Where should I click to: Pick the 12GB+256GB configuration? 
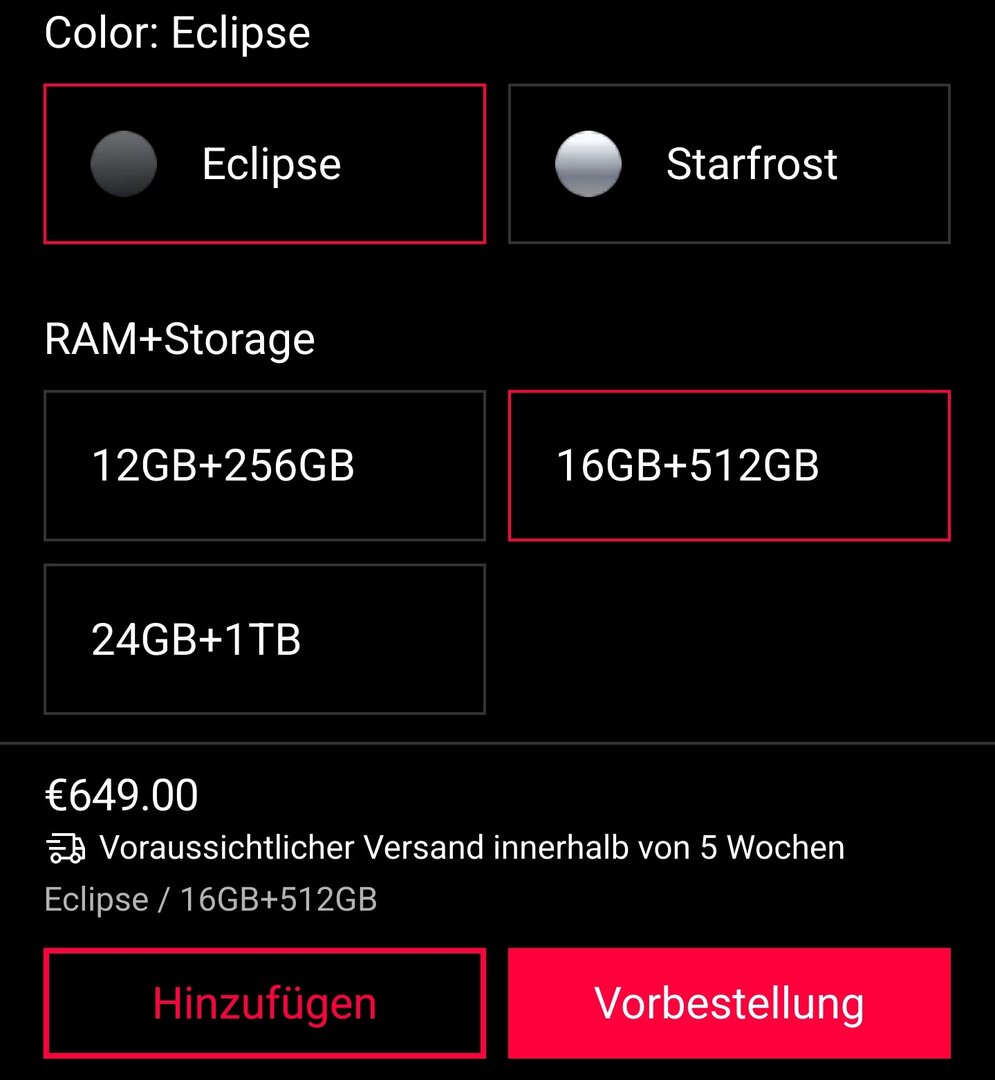click(264, 466)
